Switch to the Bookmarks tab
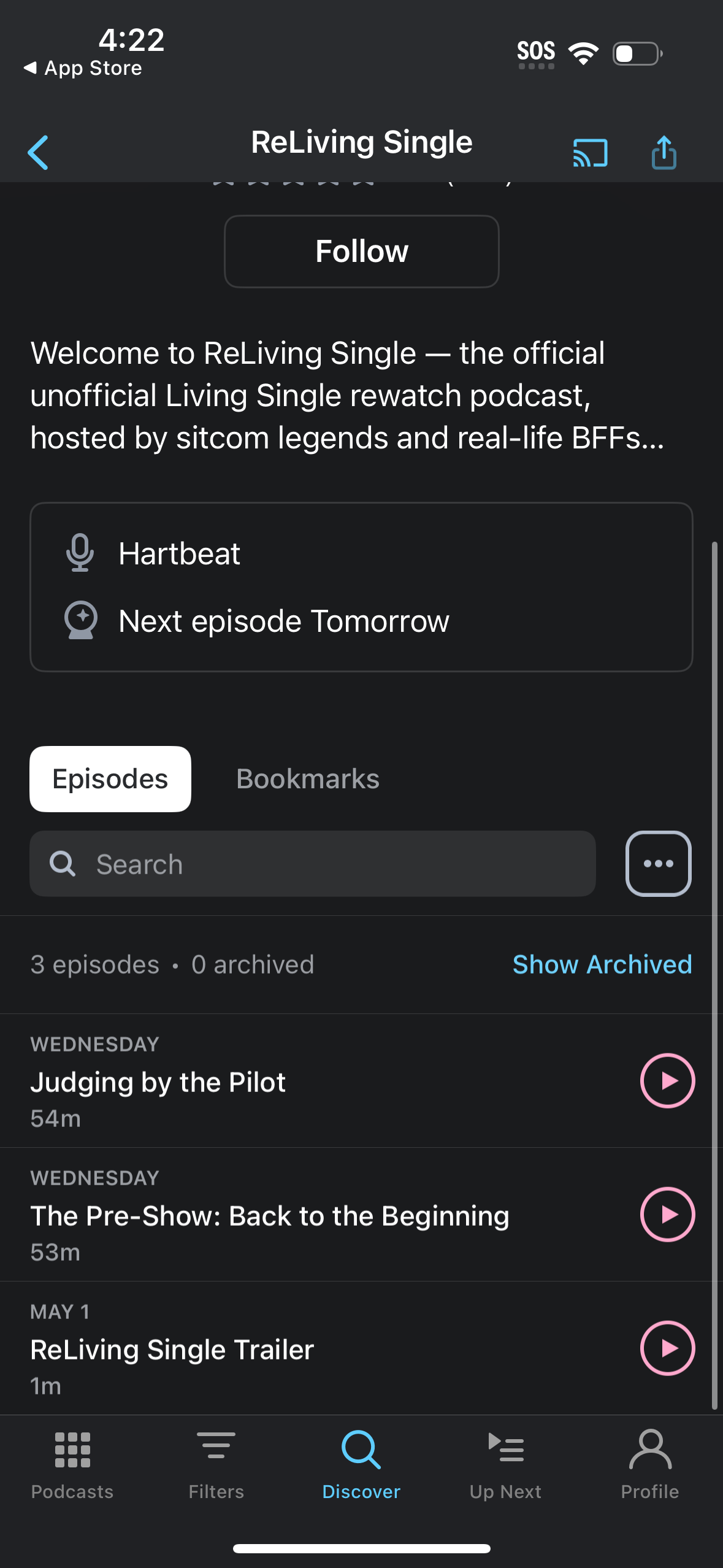Viewport: 723px width, 1568px height. (x=307, y=778)
